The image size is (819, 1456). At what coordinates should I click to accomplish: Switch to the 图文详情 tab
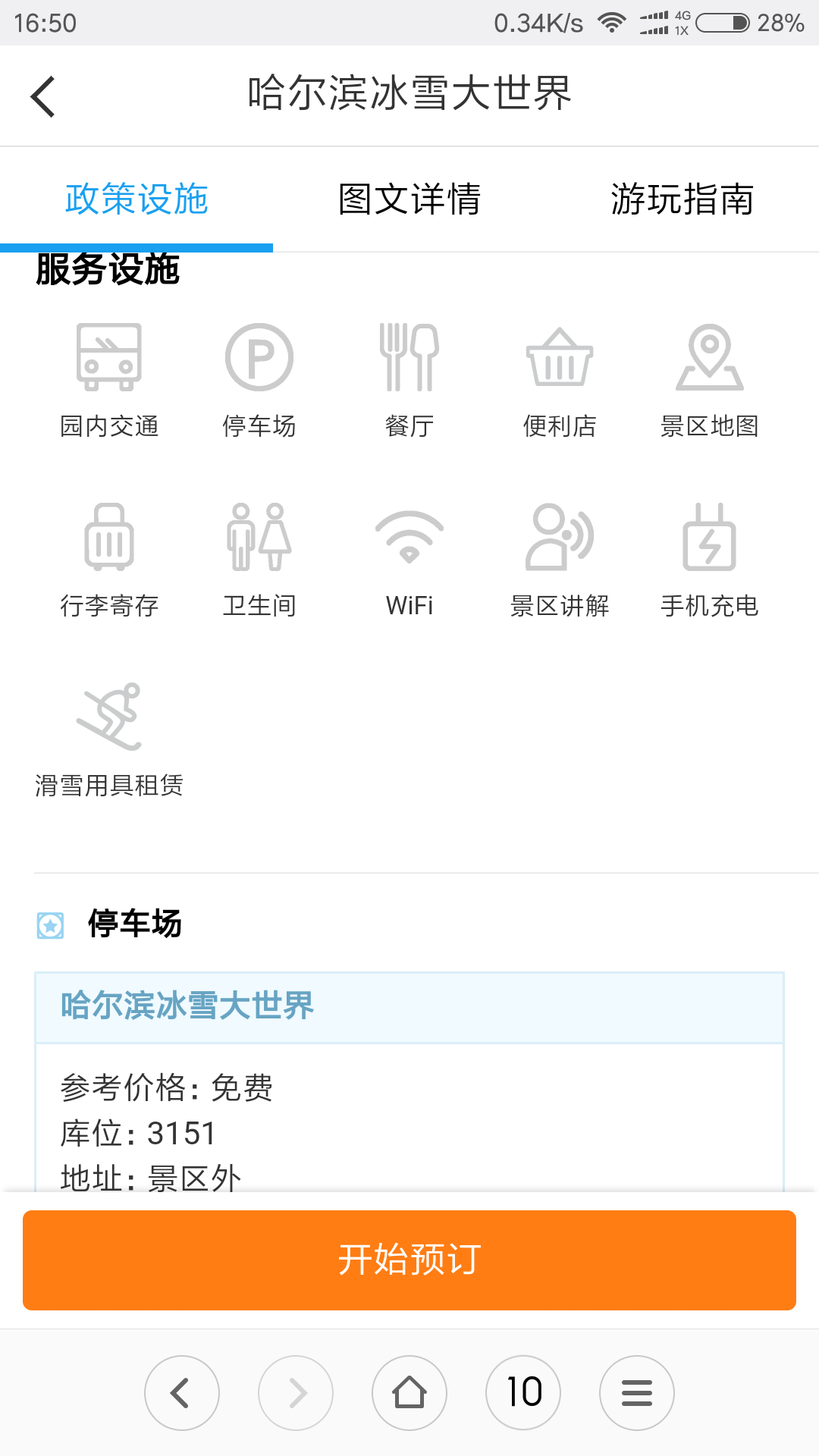pos(409,199)
